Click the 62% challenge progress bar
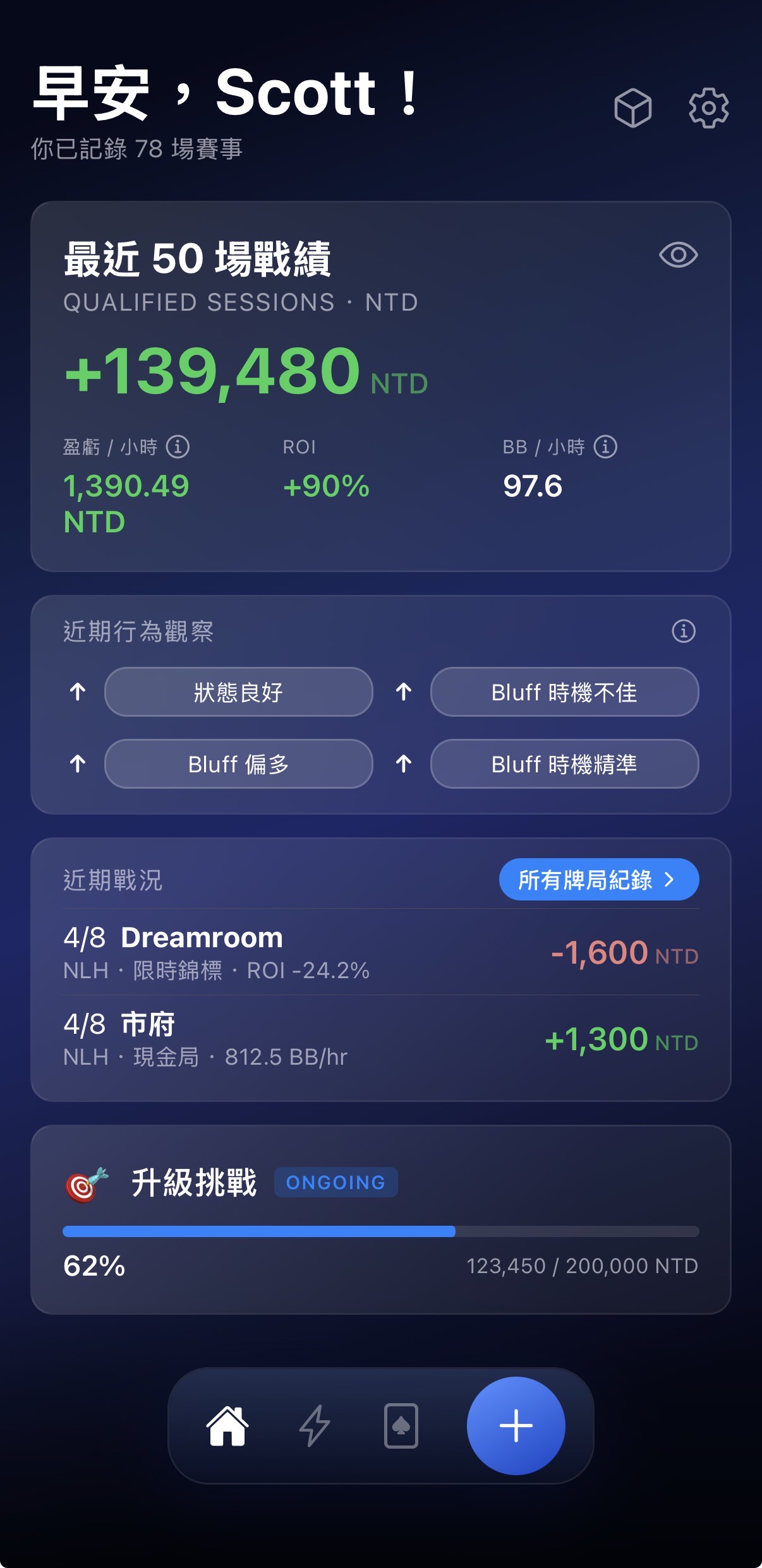The image size is (762, 1568). (379, 1231)
